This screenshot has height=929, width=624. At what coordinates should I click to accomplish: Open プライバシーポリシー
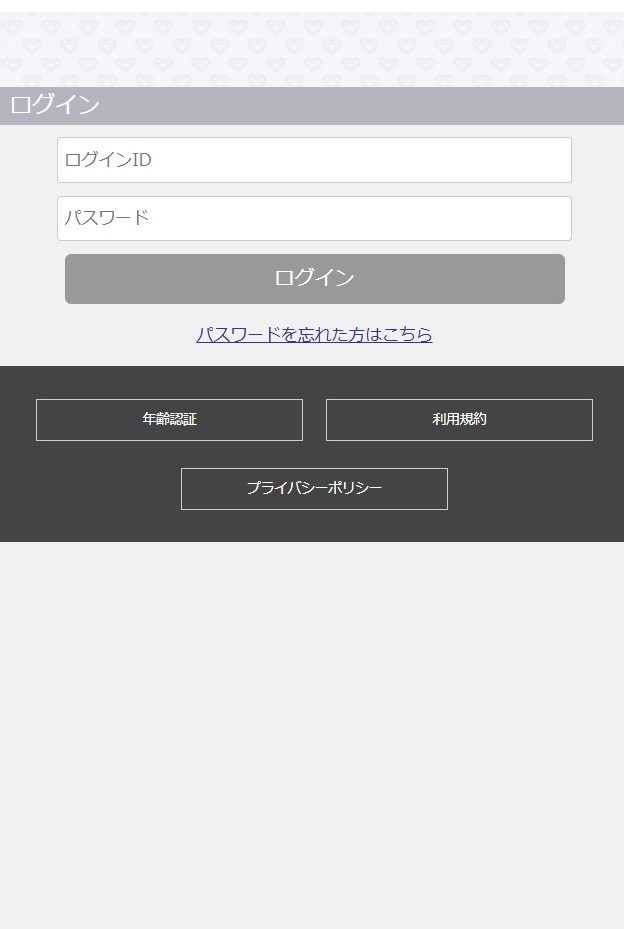click(314, 489)
